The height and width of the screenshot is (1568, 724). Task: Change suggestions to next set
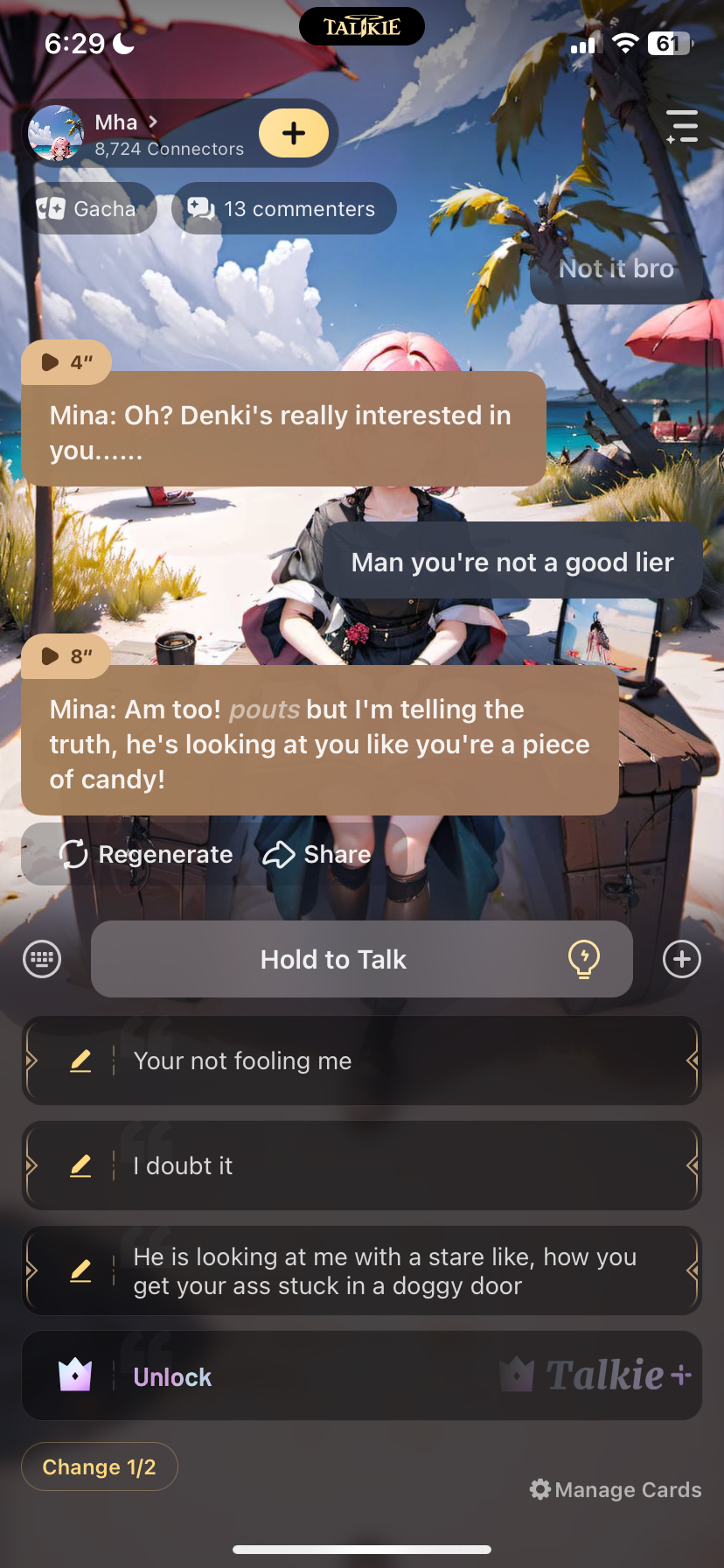tap(99, 1466)
